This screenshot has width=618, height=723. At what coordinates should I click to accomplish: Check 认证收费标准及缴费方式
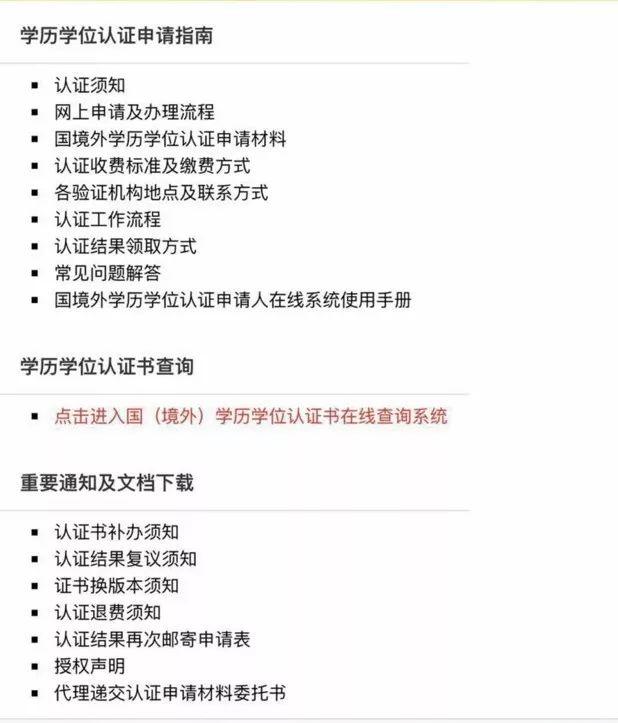click(x=152, y=166)
